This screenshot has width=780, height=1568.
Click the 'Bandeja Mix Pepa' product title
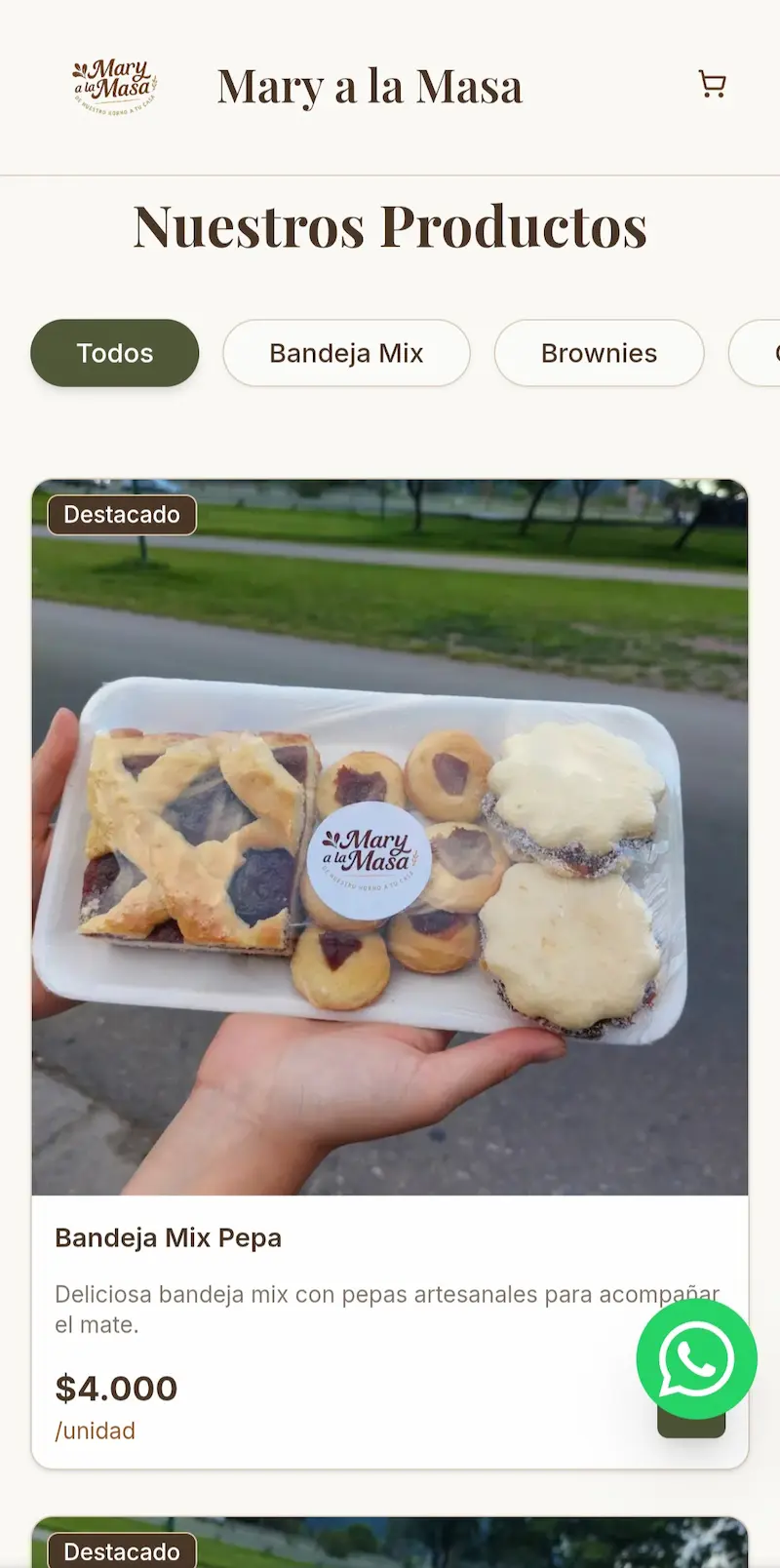tap(168, 1237)
